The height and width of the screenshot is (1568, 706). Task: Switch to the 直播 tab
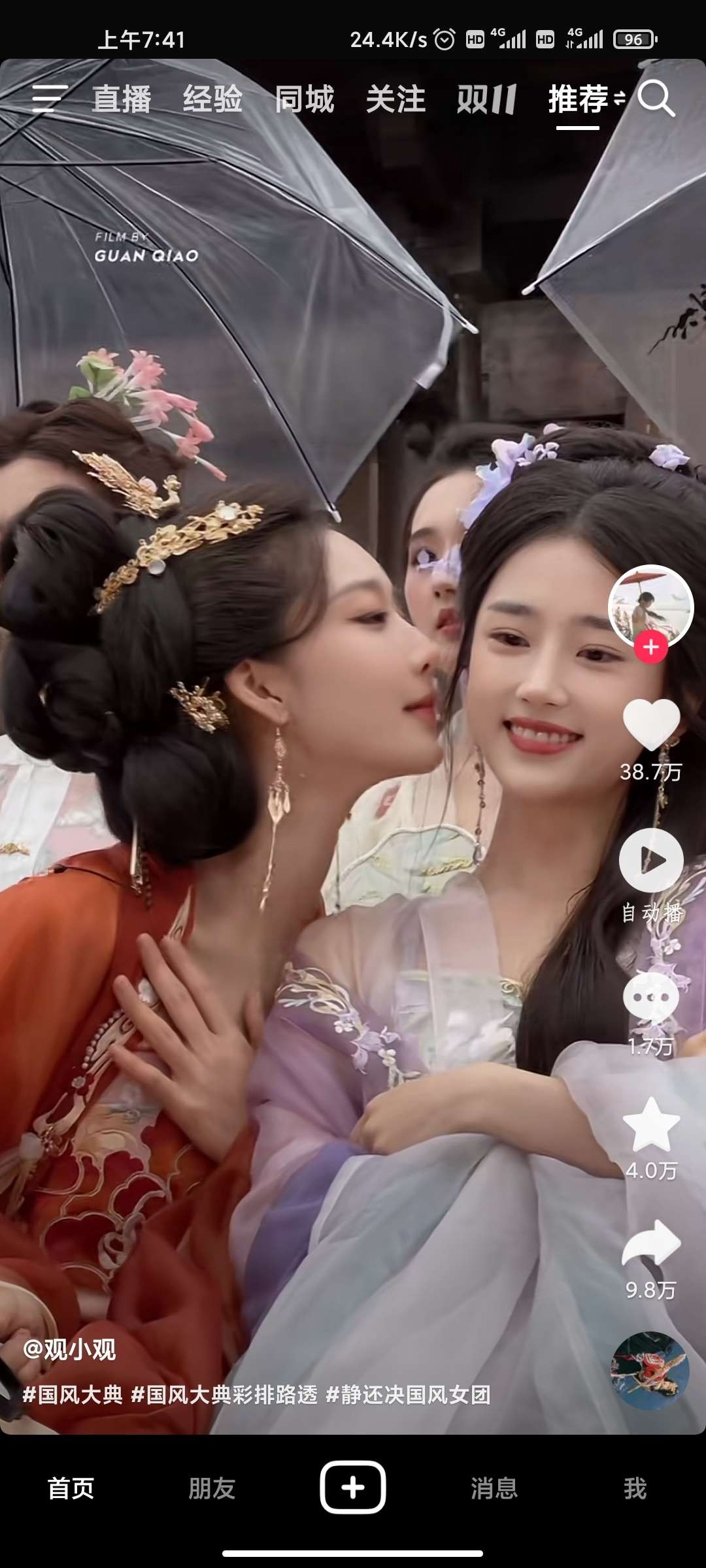click(122, 99)
